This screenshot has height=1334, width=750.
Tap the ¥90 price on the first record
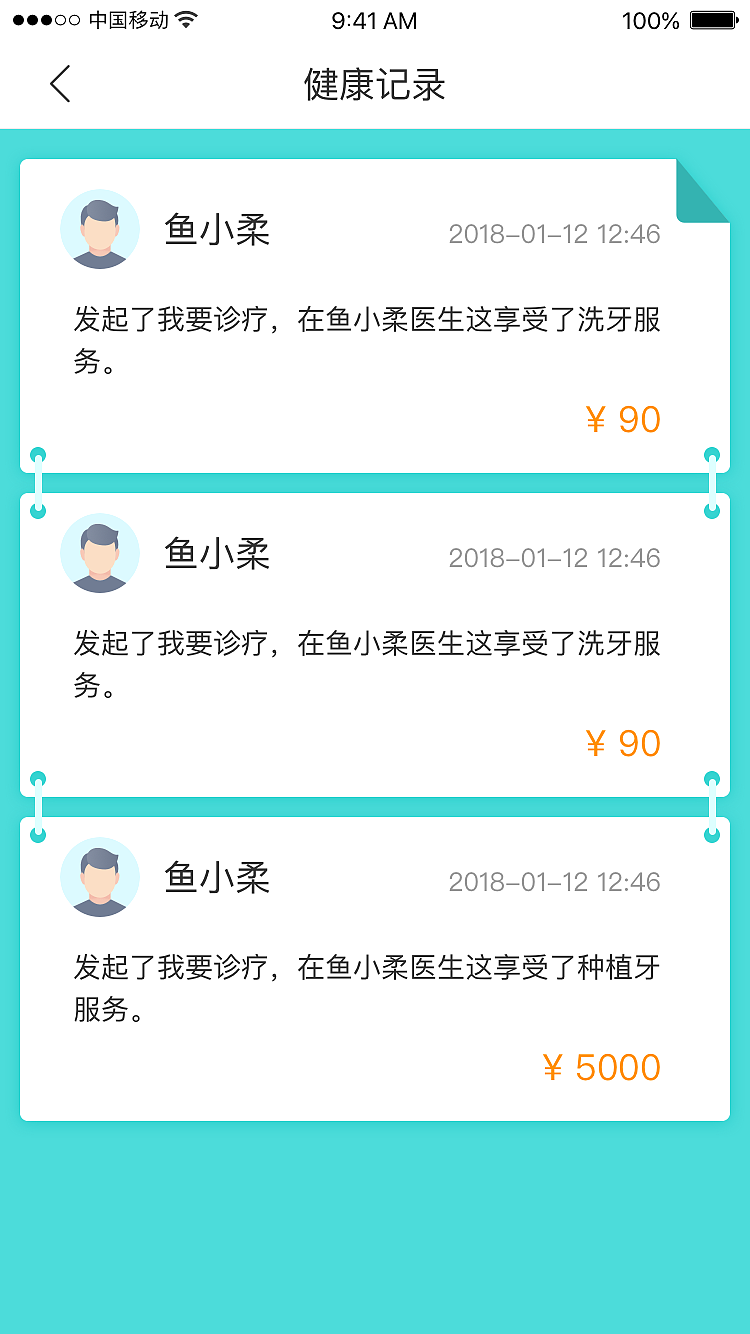coord(623,418)
